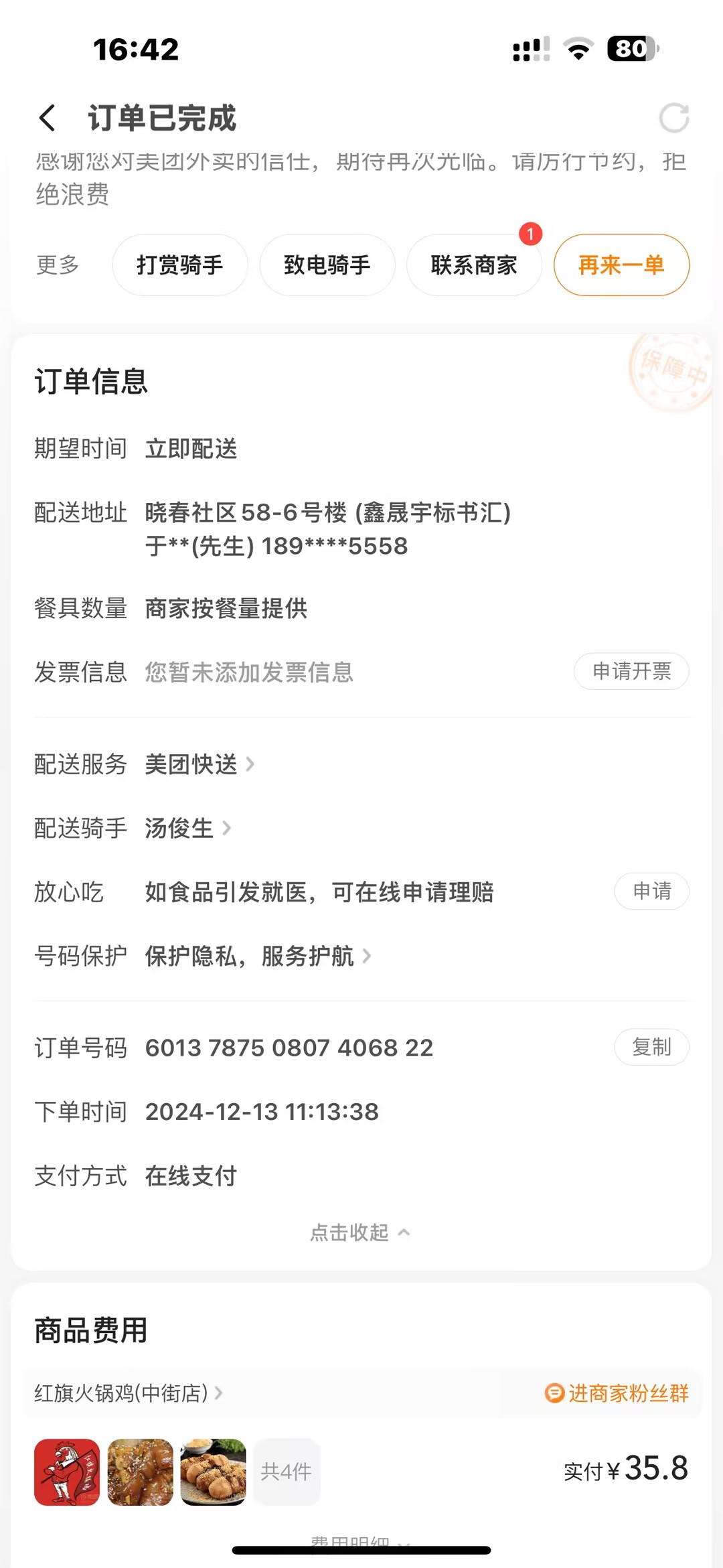View the 共4件 ordered items
The image size is (723, 1568).
tap(286, 1472)
